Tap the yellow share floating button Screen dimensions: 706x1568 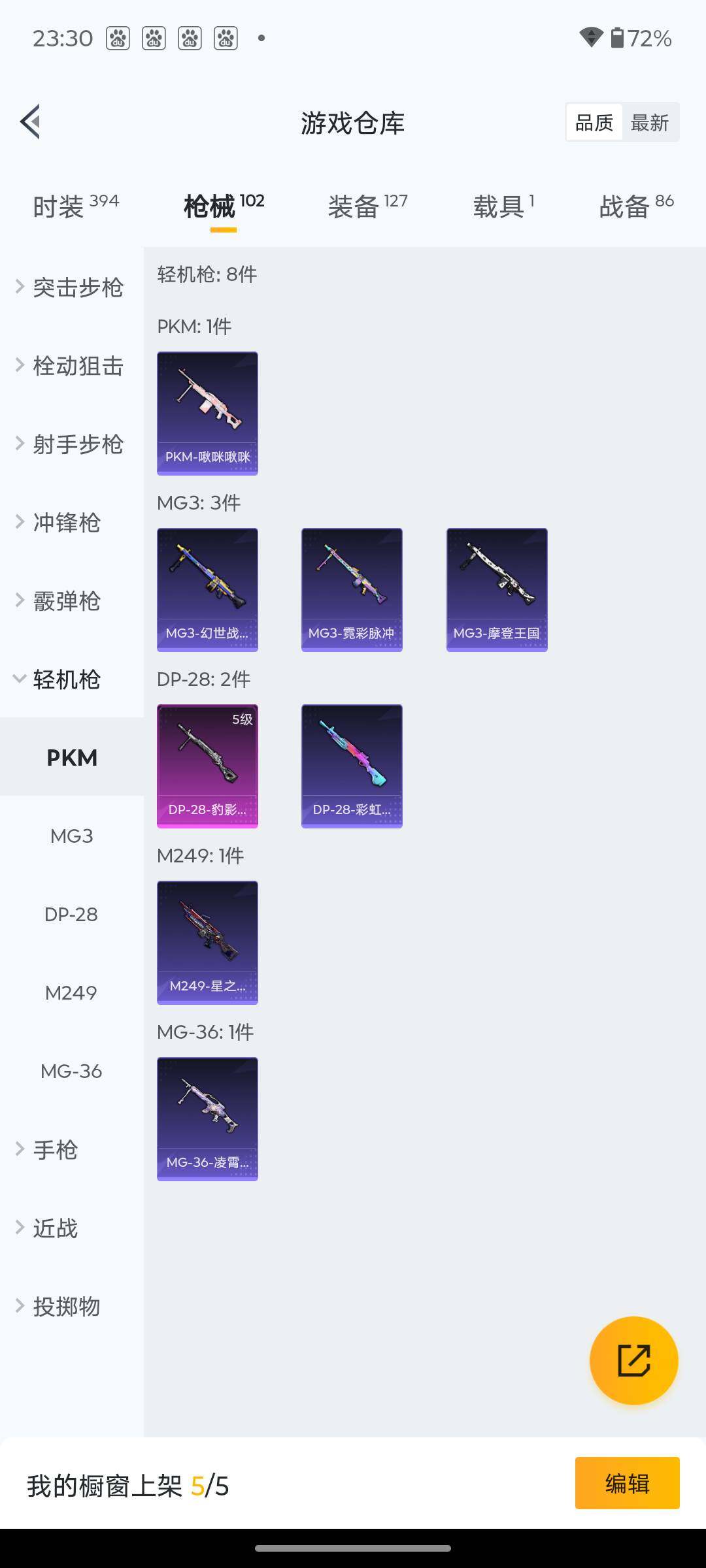pos(633,1360)
